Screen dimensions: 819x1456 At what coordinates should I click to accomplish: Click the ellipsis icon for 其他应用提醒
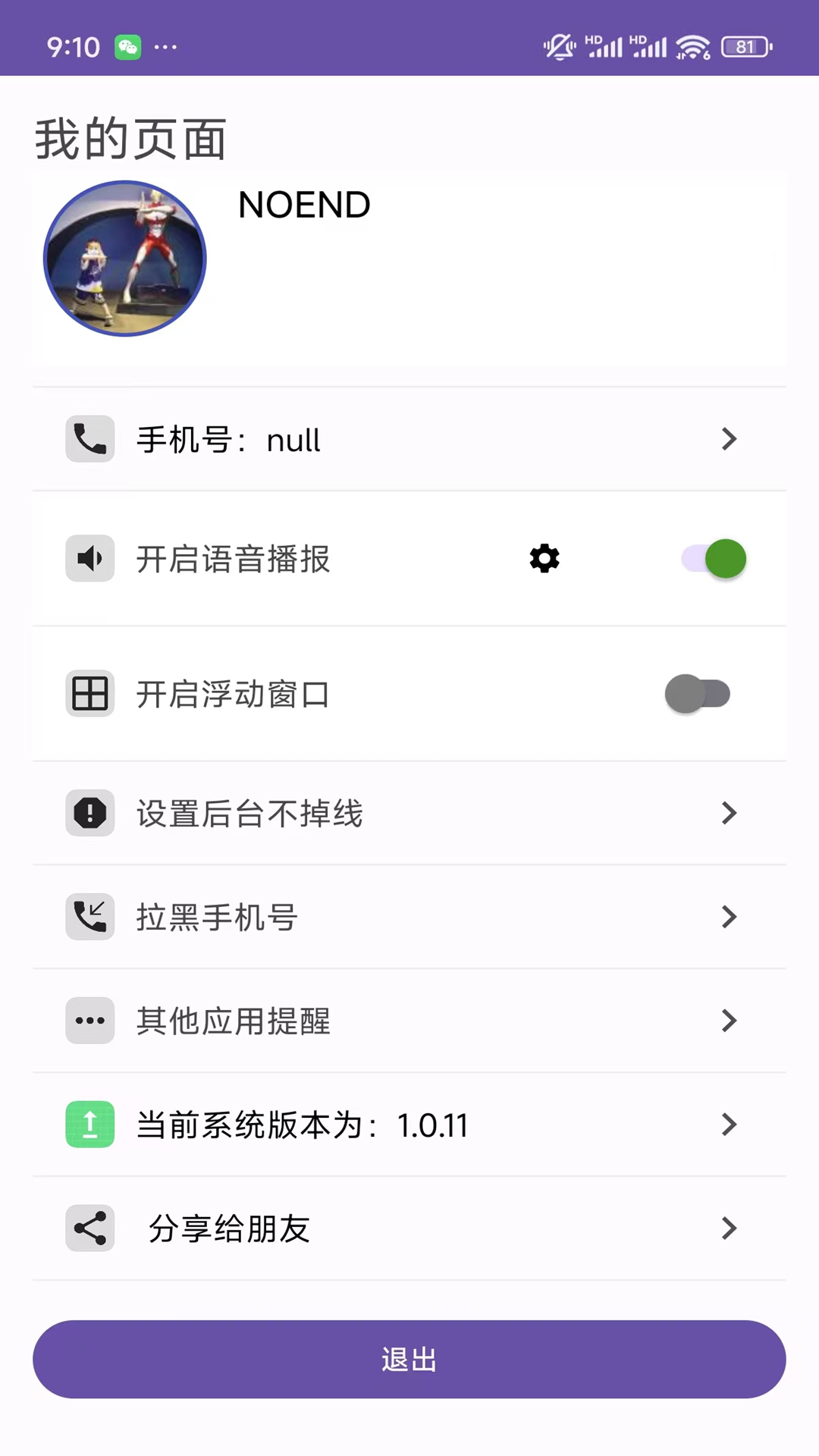[89, 1020]
